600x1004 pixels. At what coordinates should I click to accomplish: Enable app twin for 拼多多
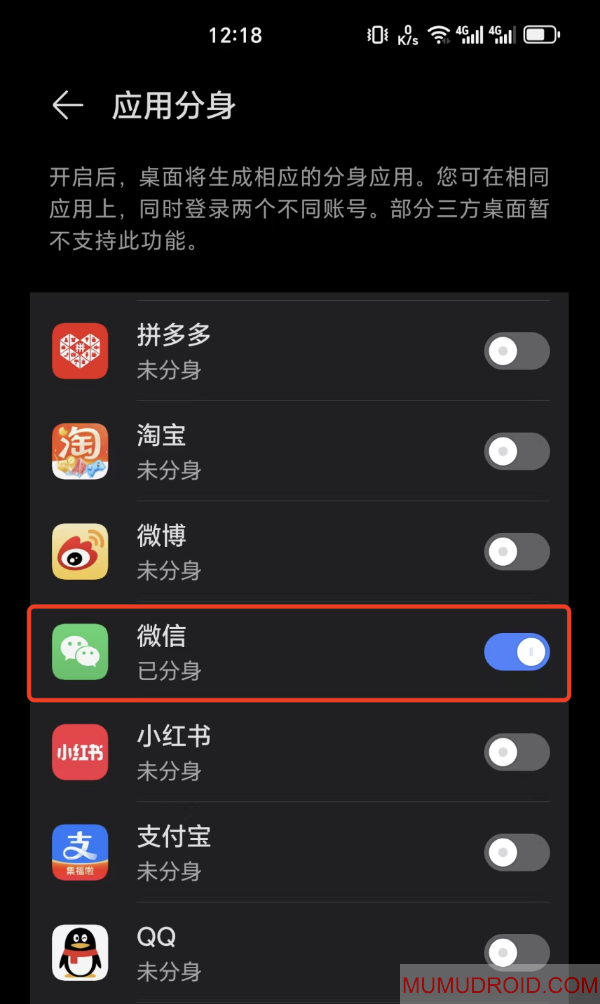[517, 351]
